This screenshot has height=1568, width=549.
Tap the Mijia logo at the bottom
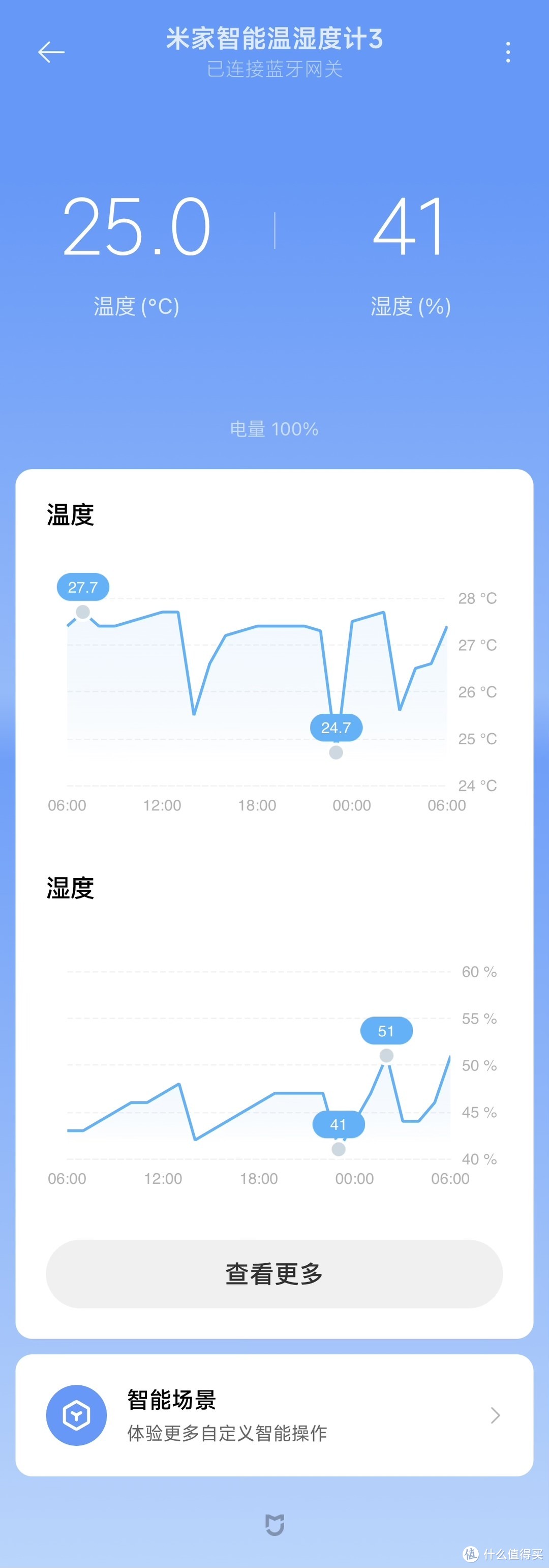[274, 1524]
